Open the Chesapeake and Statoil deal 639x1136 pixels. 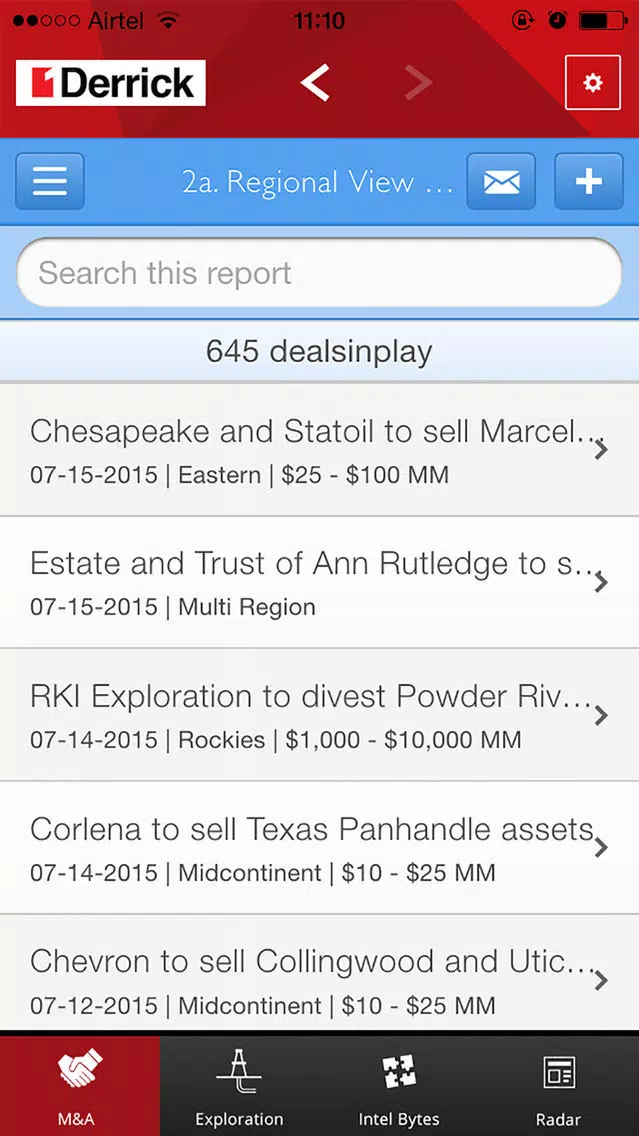point(320,450)
